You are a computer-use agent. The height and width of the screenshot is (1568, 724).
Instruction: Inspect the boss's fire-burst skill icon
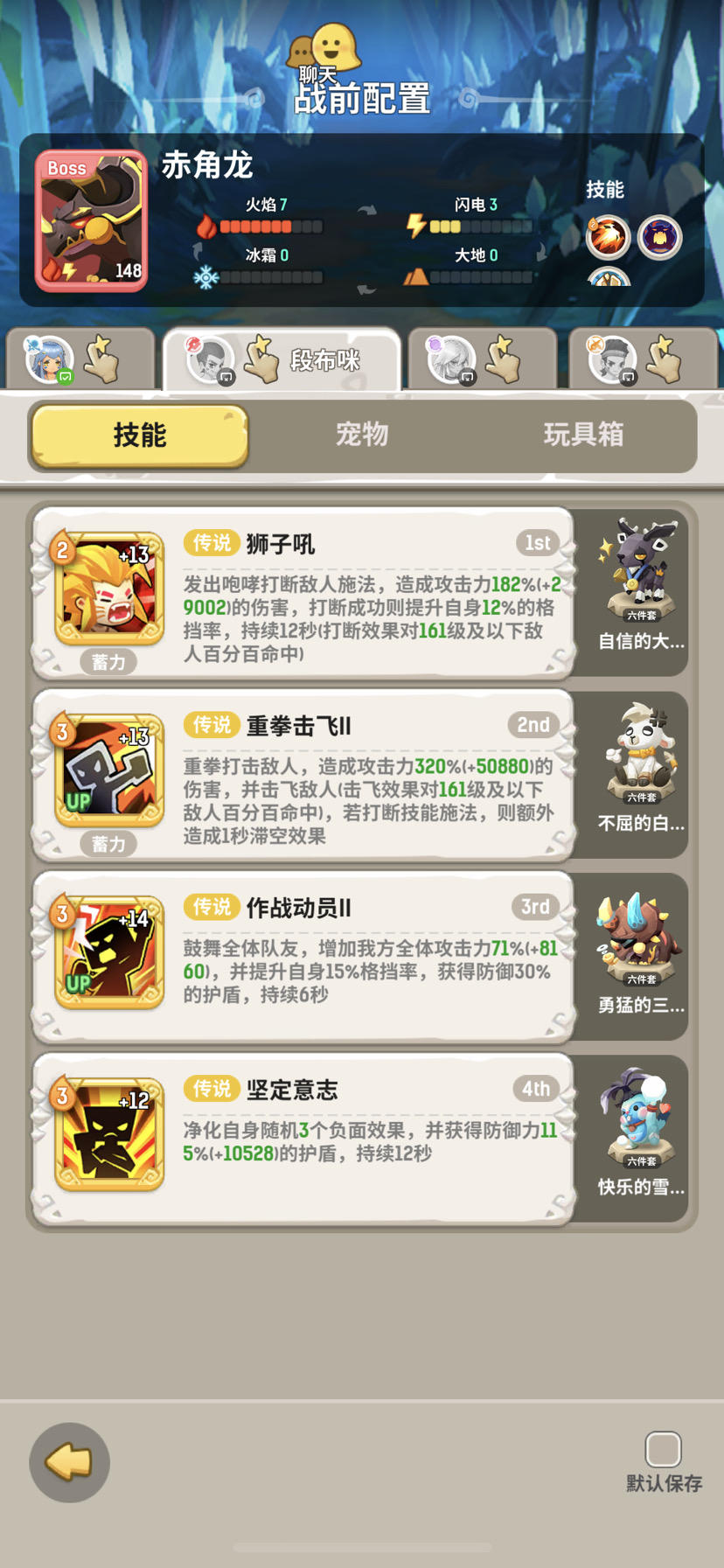coord(608,236)
